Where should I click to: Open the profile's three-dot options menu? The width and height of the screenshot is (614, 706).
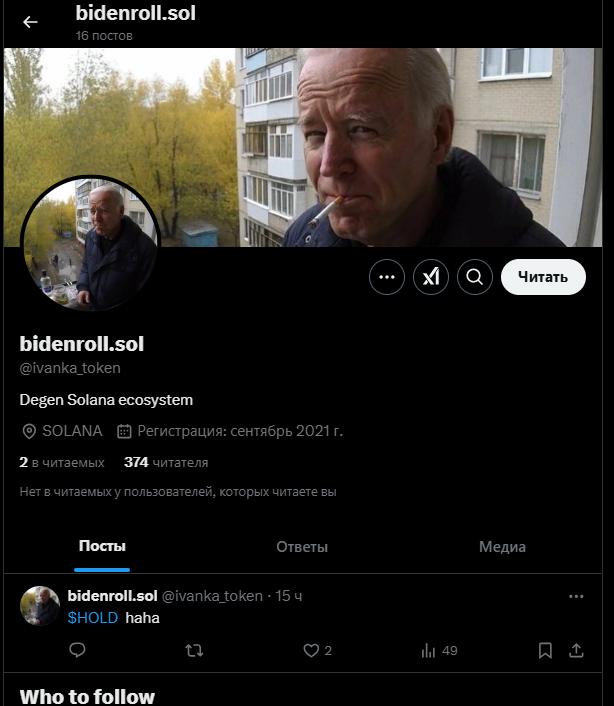coord(387,277)
